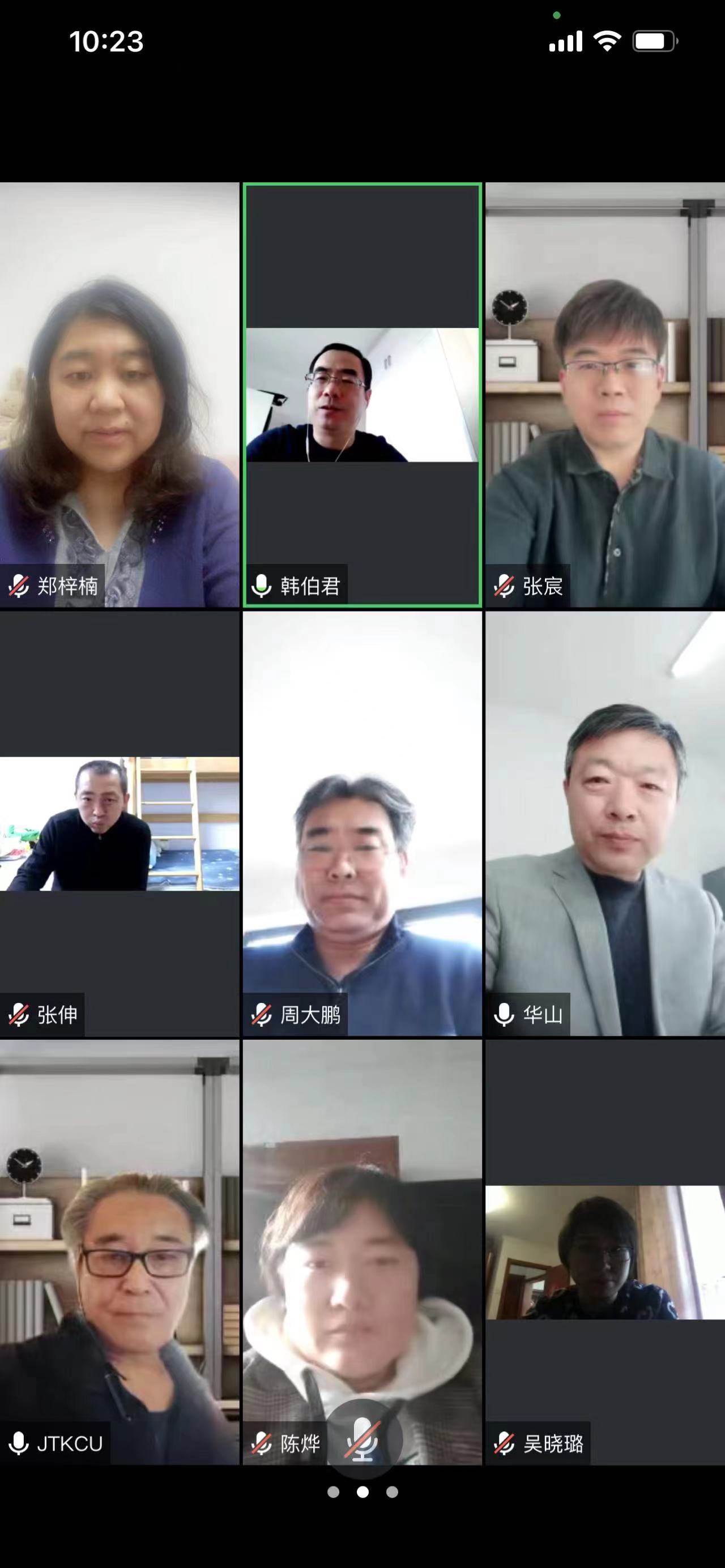The image size is (725, 1568).
Task: Select 韩伯君's speaking video tile
Action: coord(362,395)
